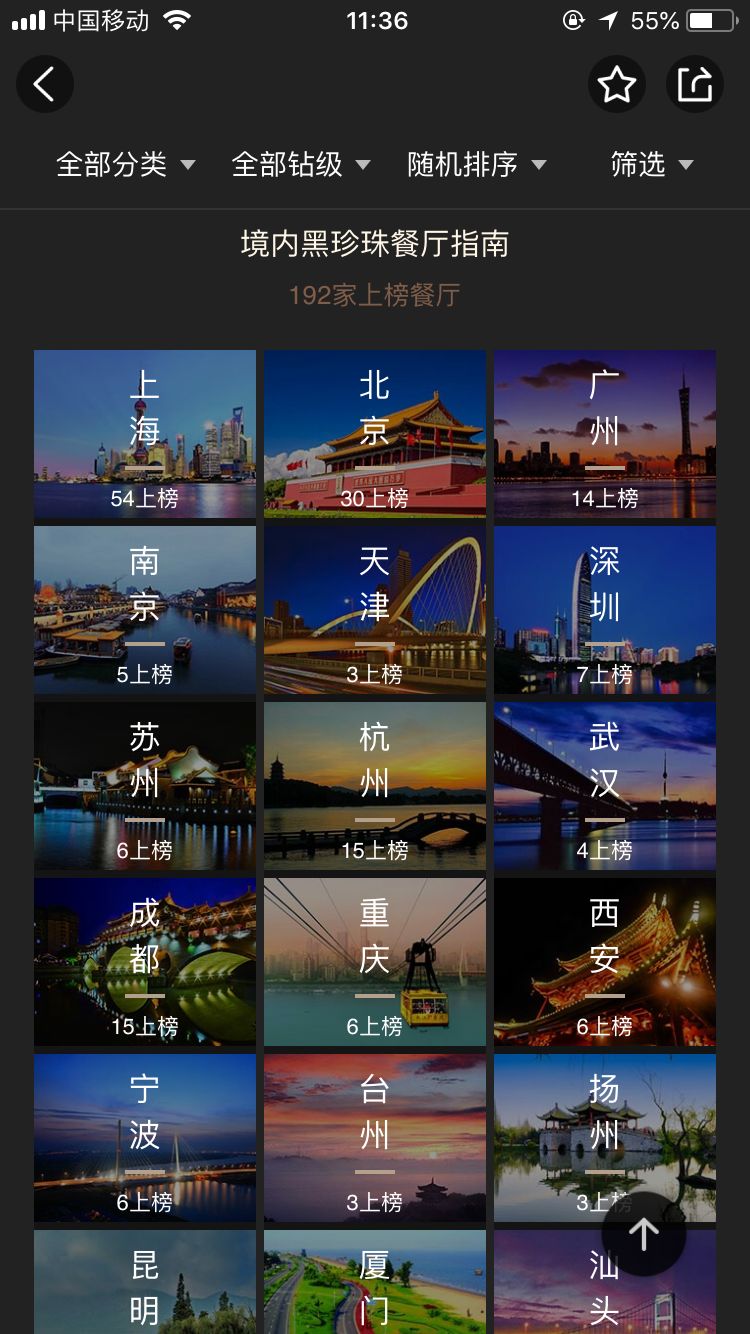The height and width of the screenshot is (1334, 750).
Task: View restaurants in 广州
Action: point(604,433)
